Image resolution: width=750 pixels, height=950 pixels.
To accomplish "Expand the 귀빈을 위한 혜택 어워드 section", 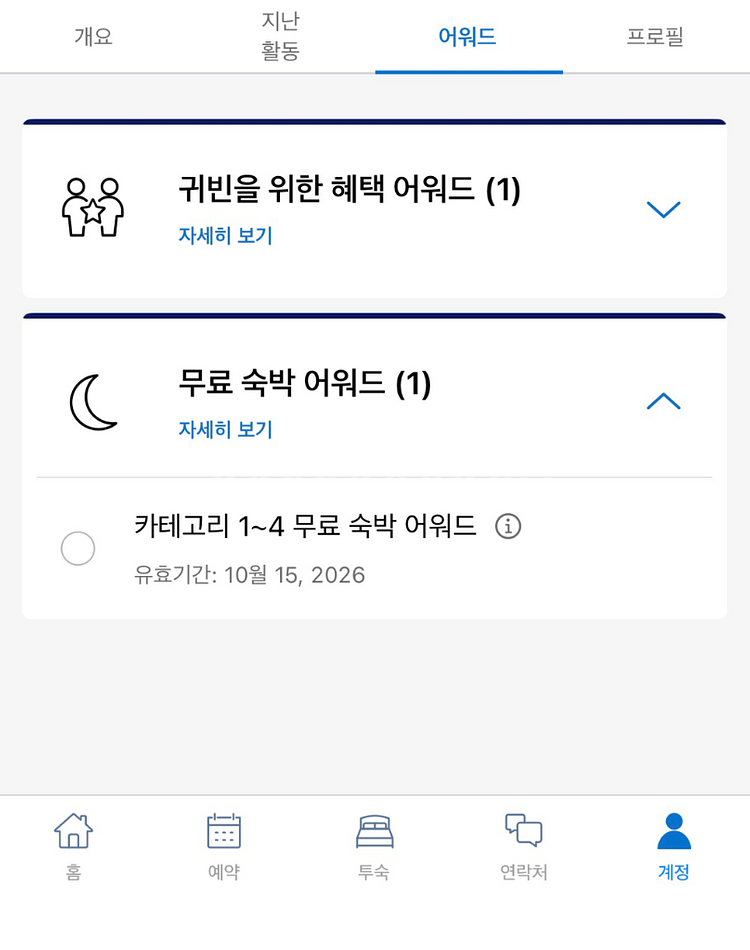I will coord(663,209).
